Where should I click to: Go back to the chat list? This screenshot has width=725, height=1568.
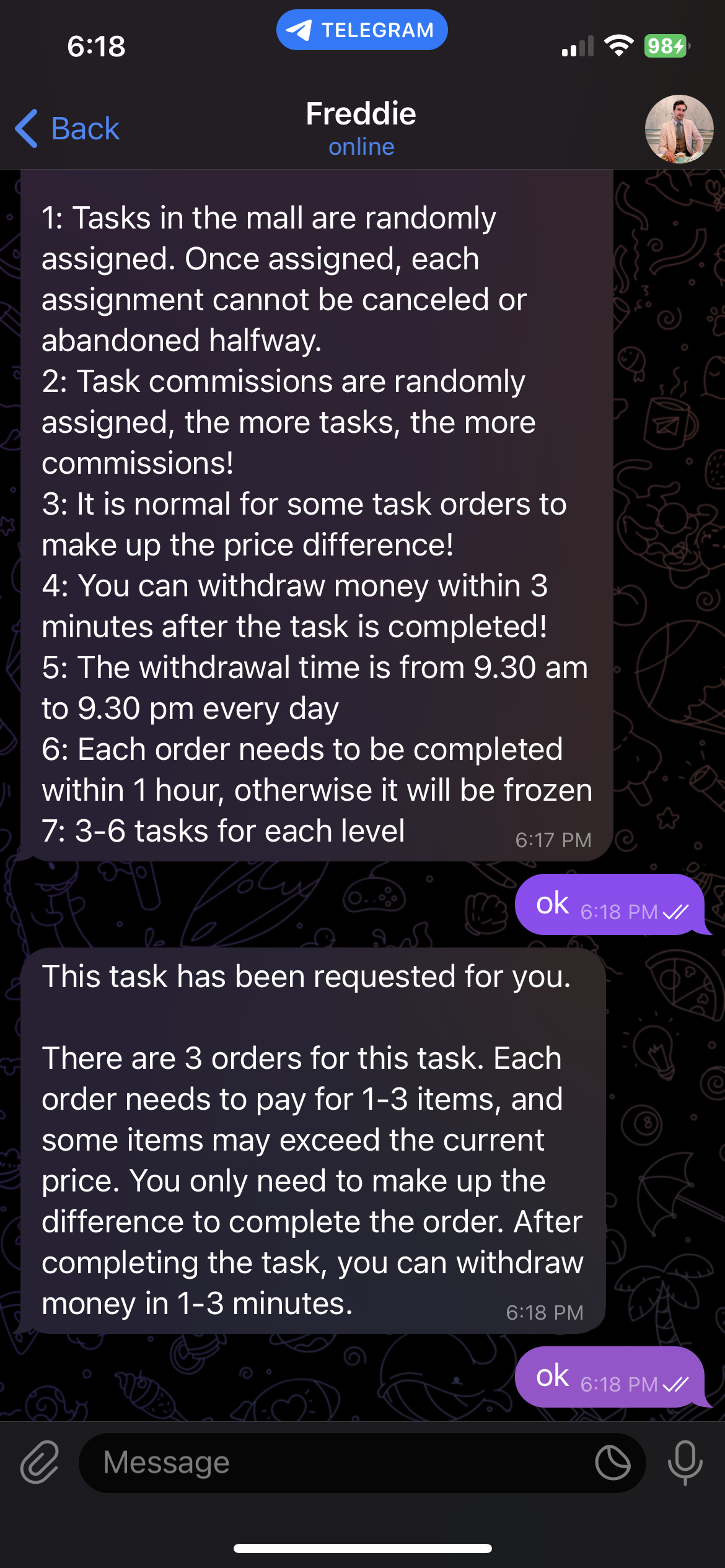[67, 129]
